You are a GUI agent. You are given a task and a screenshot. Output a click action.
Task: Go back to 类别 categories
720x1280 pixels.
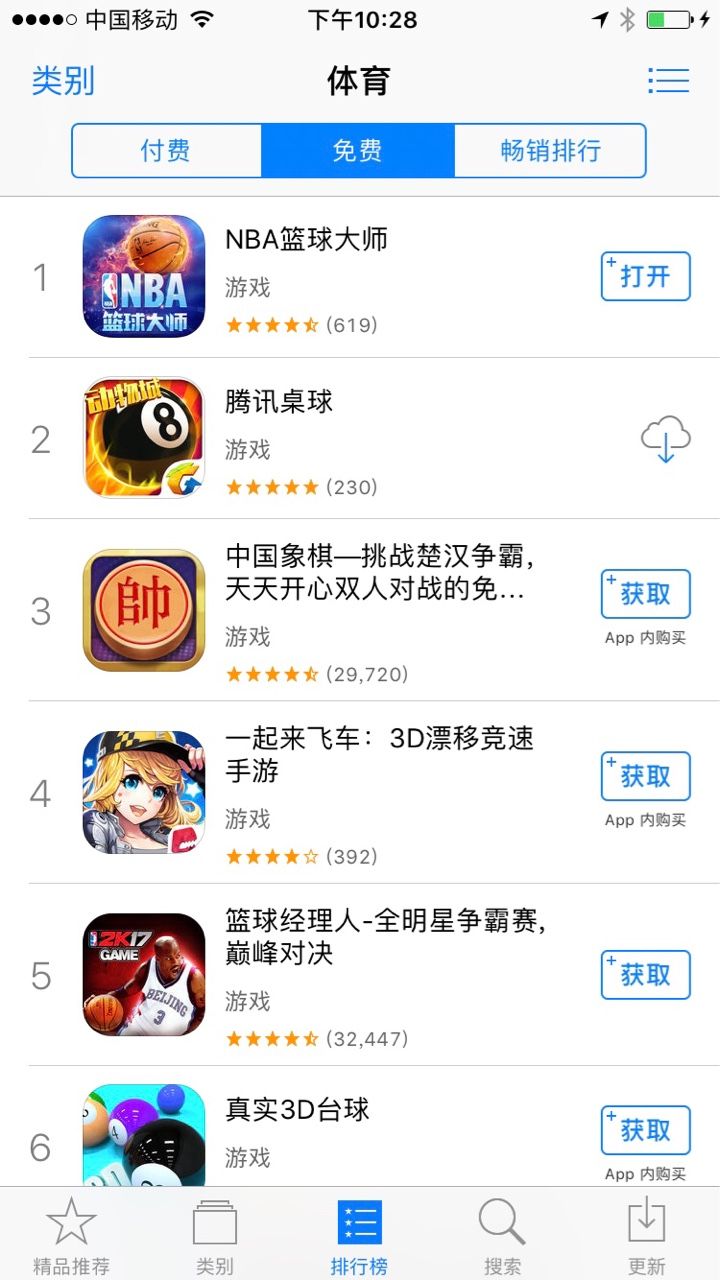[63, 81]
